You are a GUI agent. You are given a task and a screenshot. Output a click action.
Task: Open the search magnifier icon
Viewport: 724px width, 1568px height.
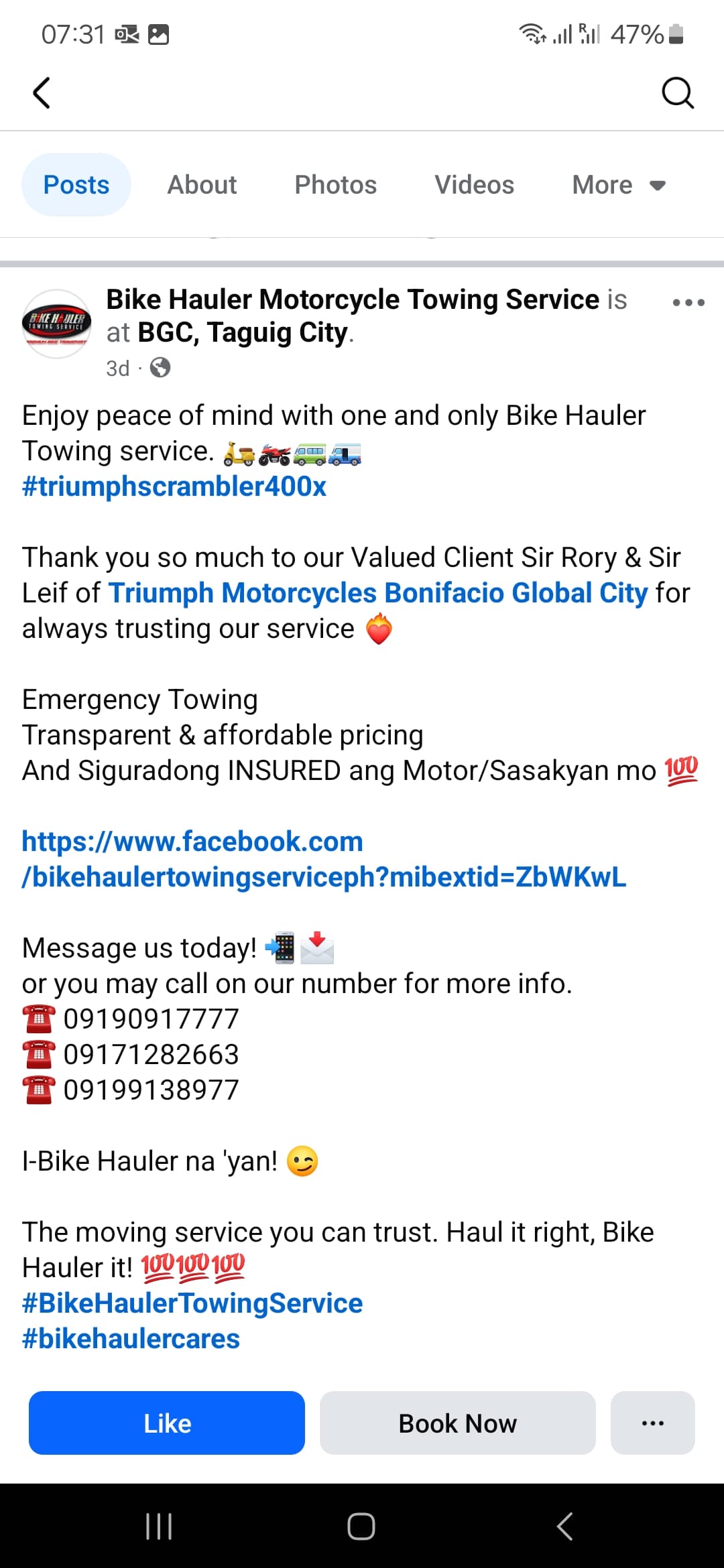tap(677, 92)
